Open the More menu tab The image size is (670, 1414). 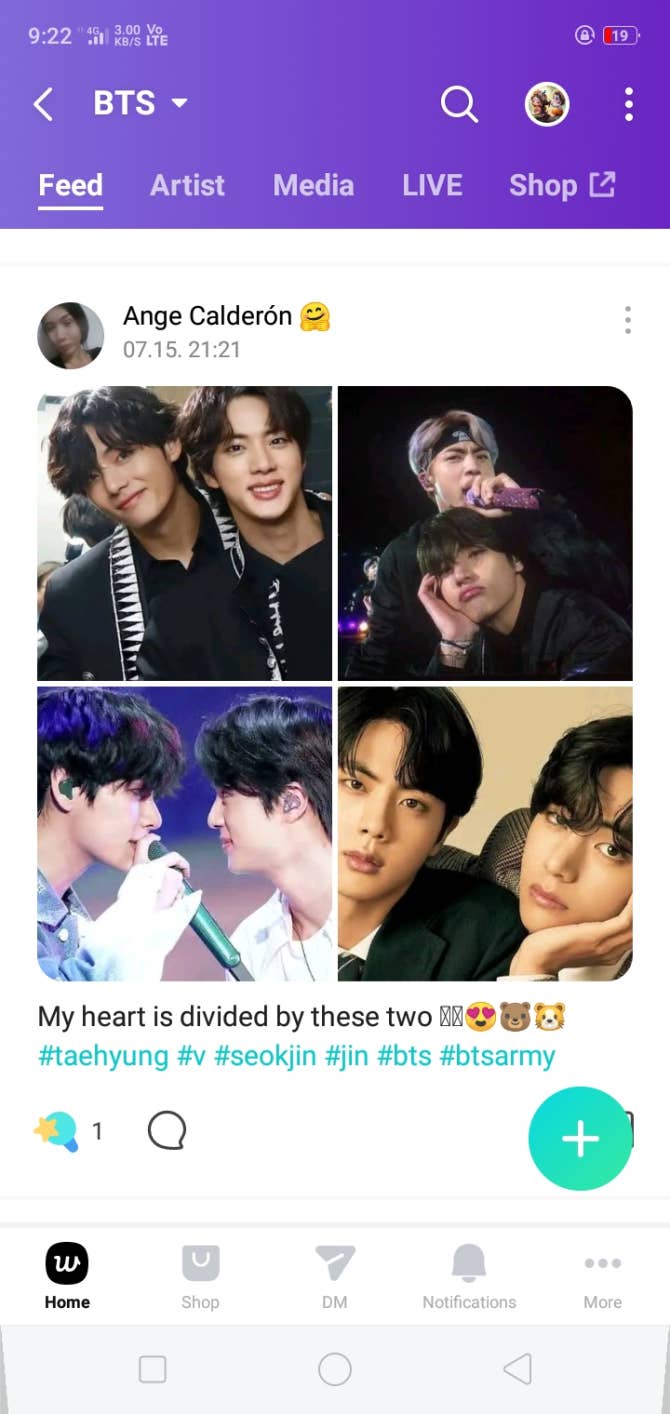[602, 1275]
